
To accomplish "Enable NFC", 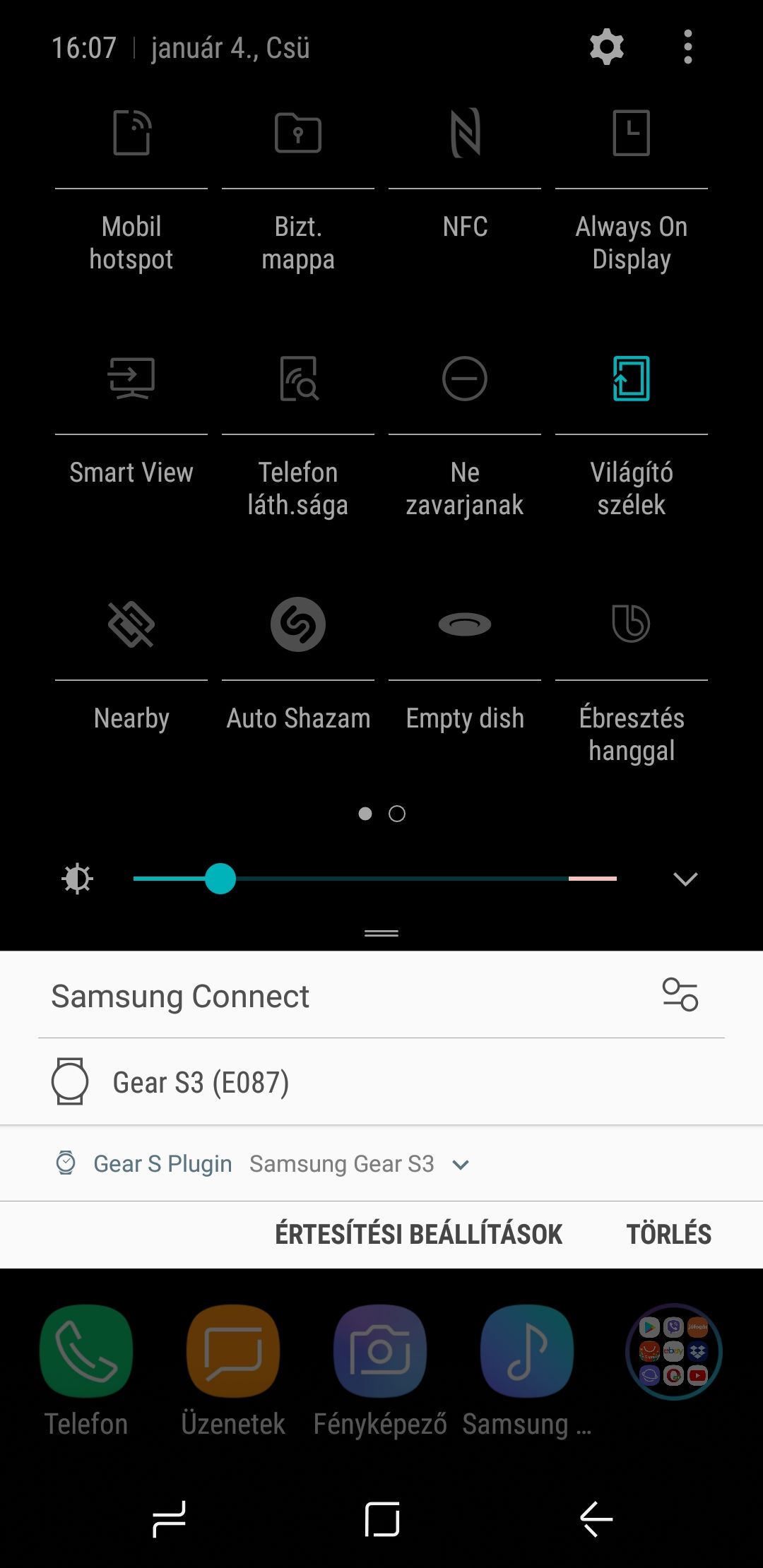I will point(465,133).
